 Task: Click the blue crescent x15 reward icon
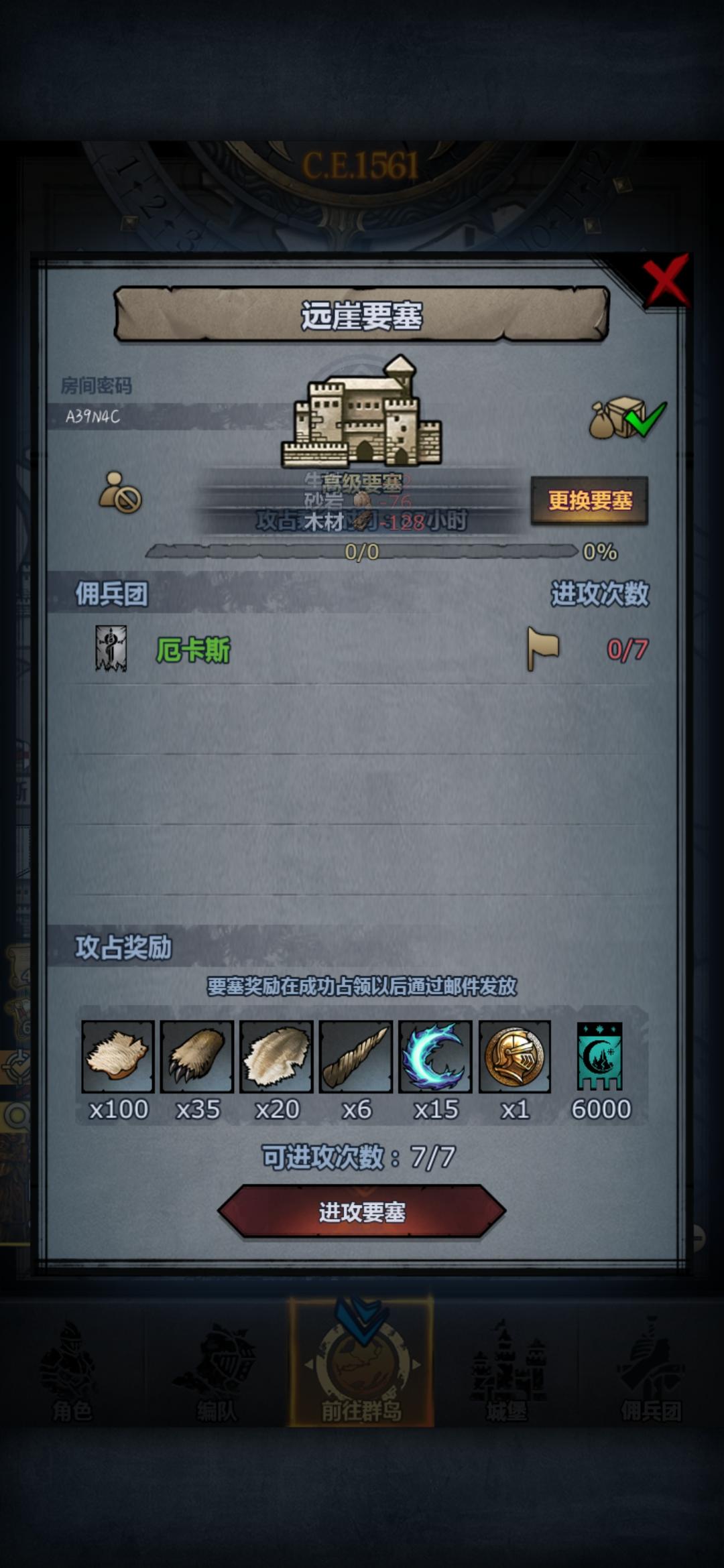click(x=436, y=1056)
